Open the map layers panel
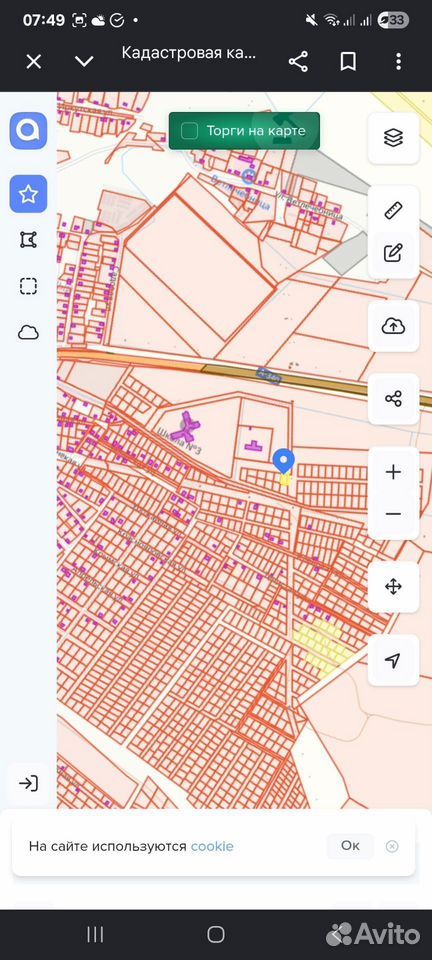This screenshot has width=432, height=960. pyautogui.click(x=393, y=138)
